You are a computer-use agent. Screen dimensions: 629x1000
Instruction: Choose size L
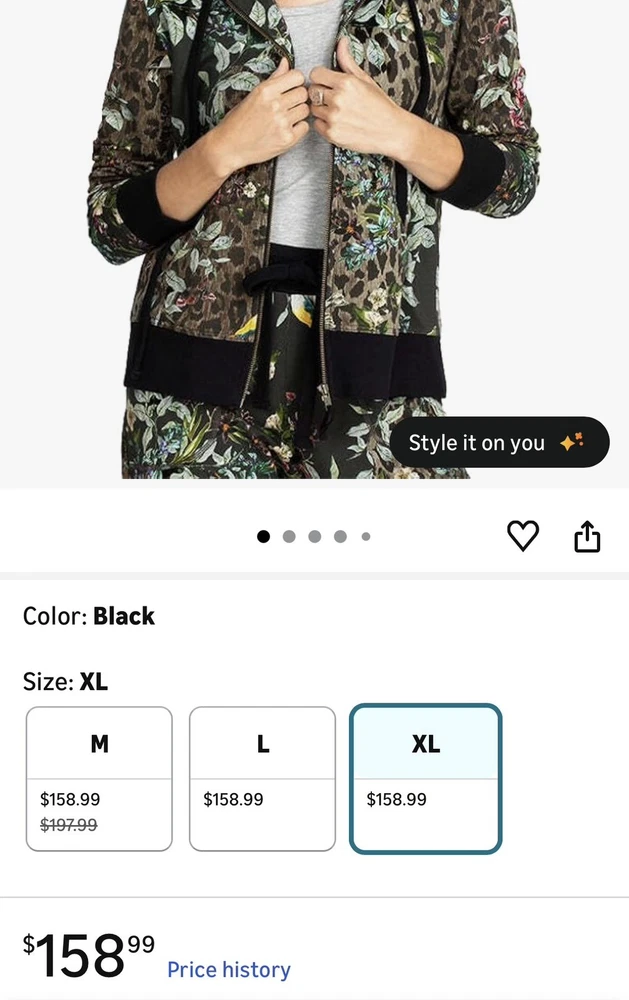click(x=262, y=779)
